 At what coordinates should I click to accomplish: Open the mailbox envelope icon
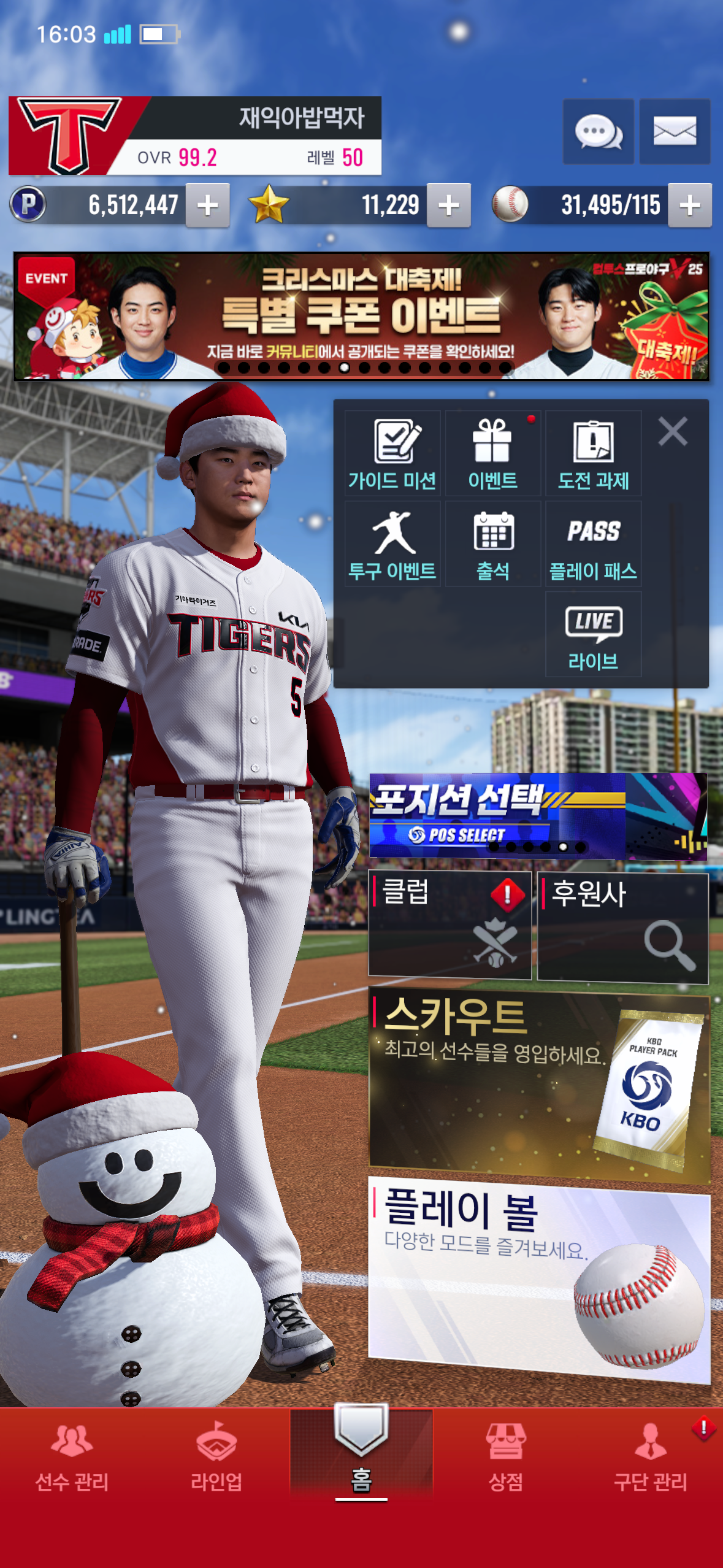click(x=675, y=131)
